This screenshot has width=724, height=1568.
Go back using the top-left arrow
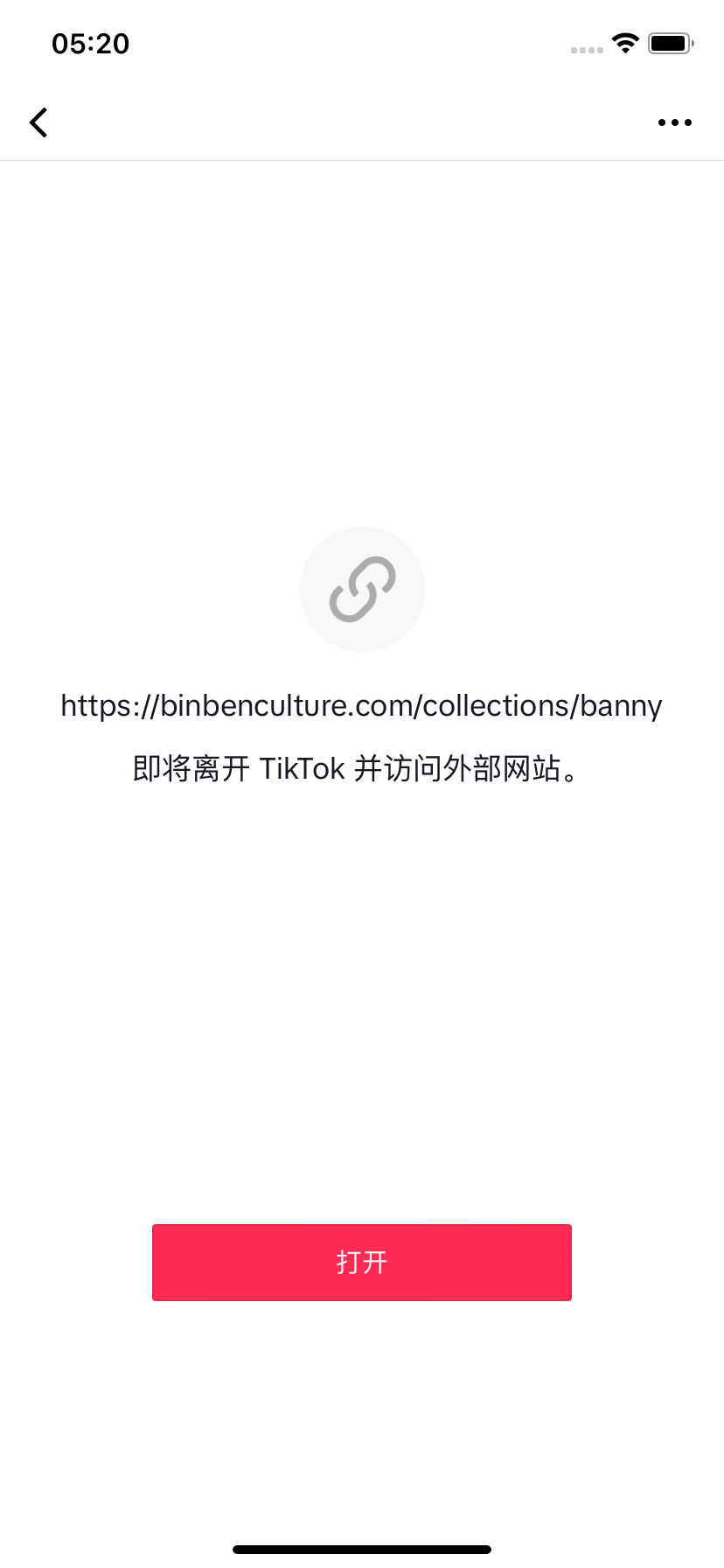(38, 122)
